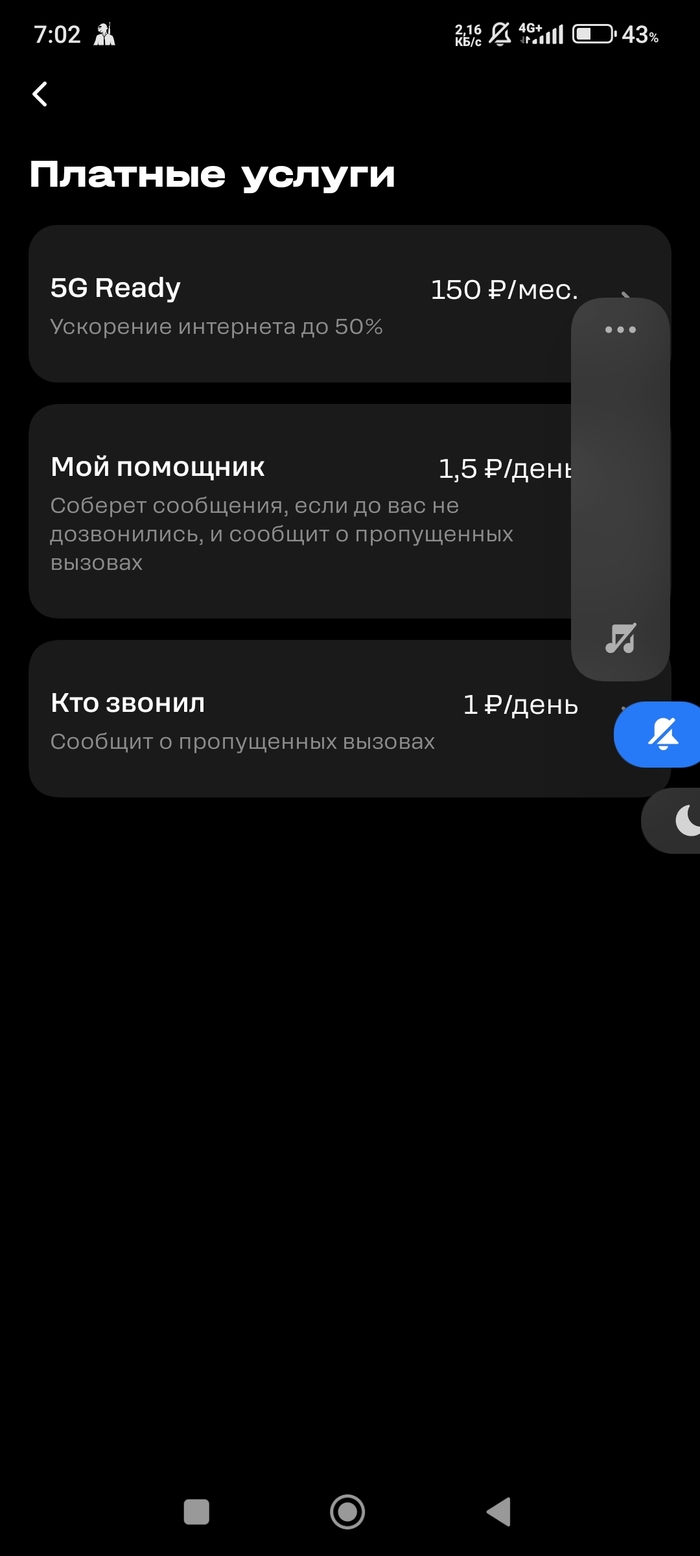Screen dimensions: 700x1556
Task: Go back using the top arrow
Action: click(40, 94)
